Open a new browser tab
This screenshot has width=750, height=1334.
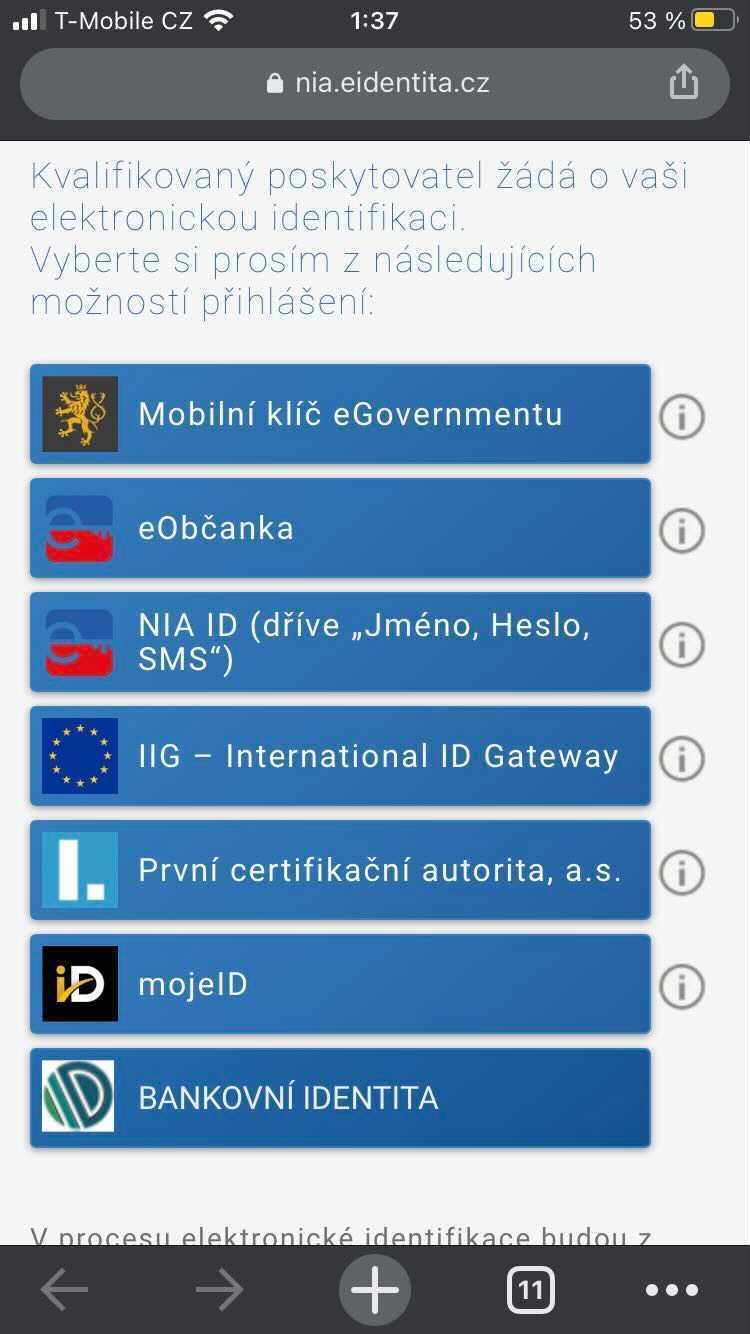375,1290
